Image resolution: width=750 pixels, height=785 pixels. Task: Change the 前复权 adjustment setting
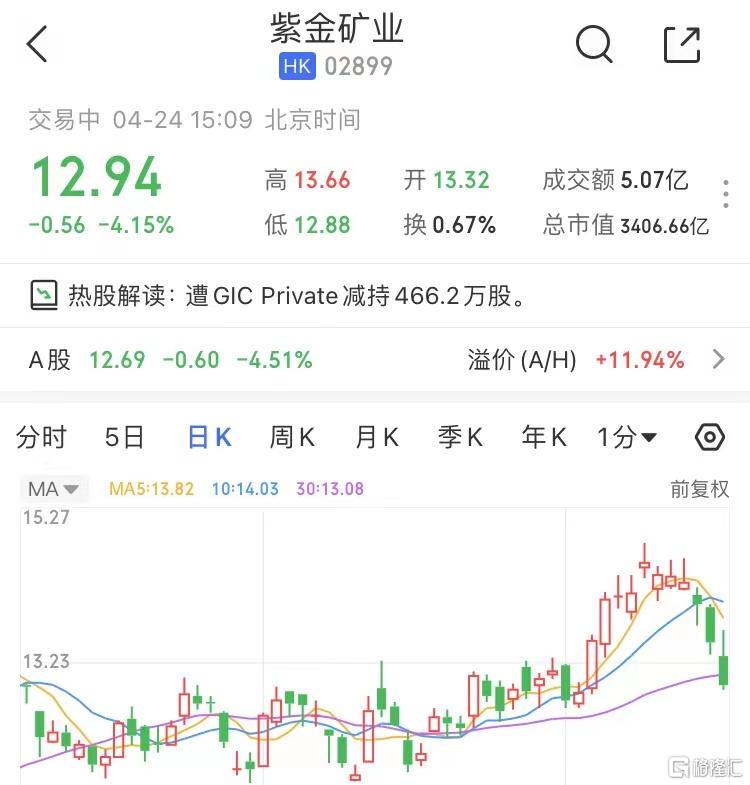[x=699, y=489]
